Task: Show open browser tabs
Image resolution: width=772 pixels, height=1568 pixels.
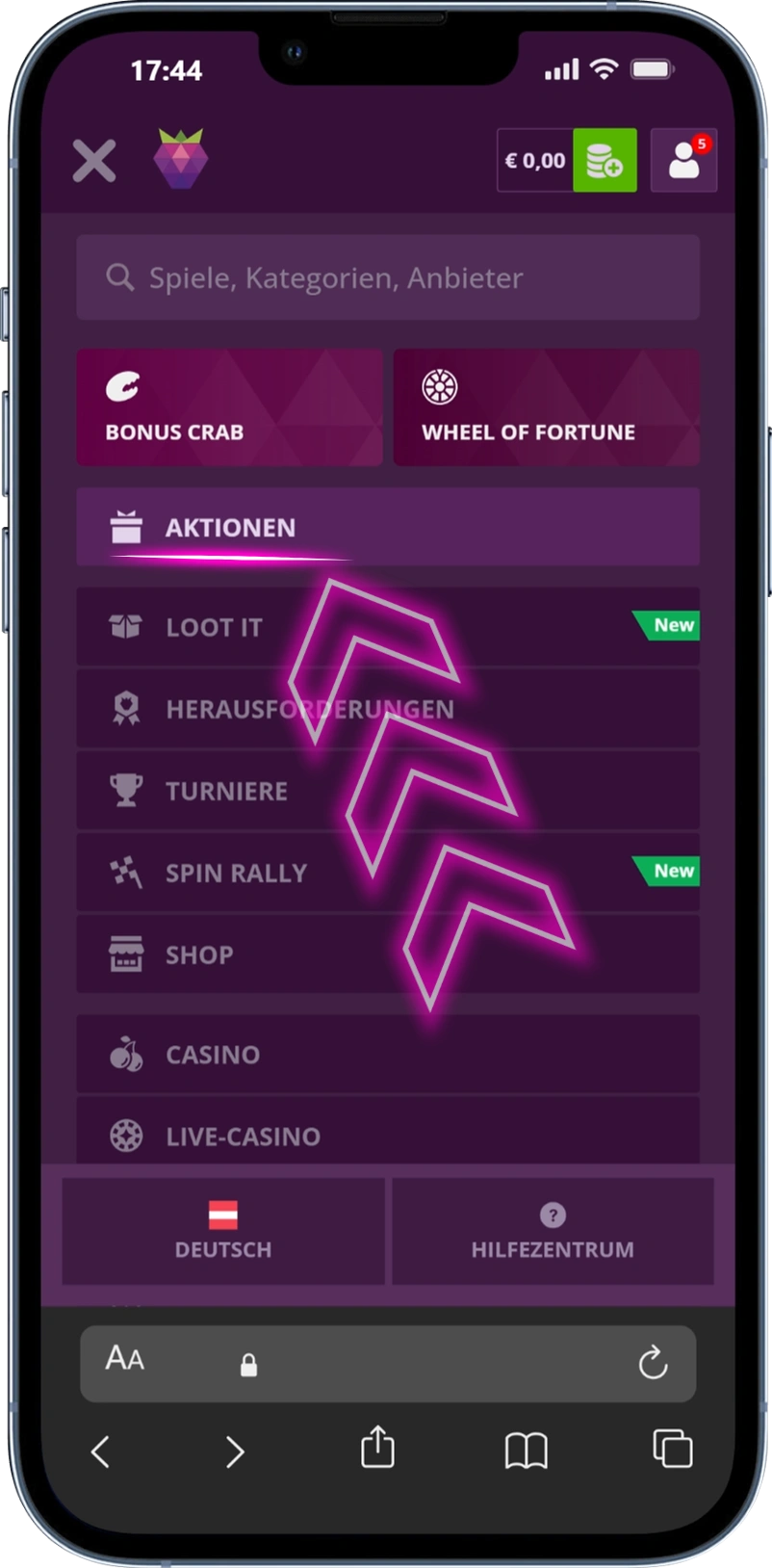Action: click(x=673, y=1449)
